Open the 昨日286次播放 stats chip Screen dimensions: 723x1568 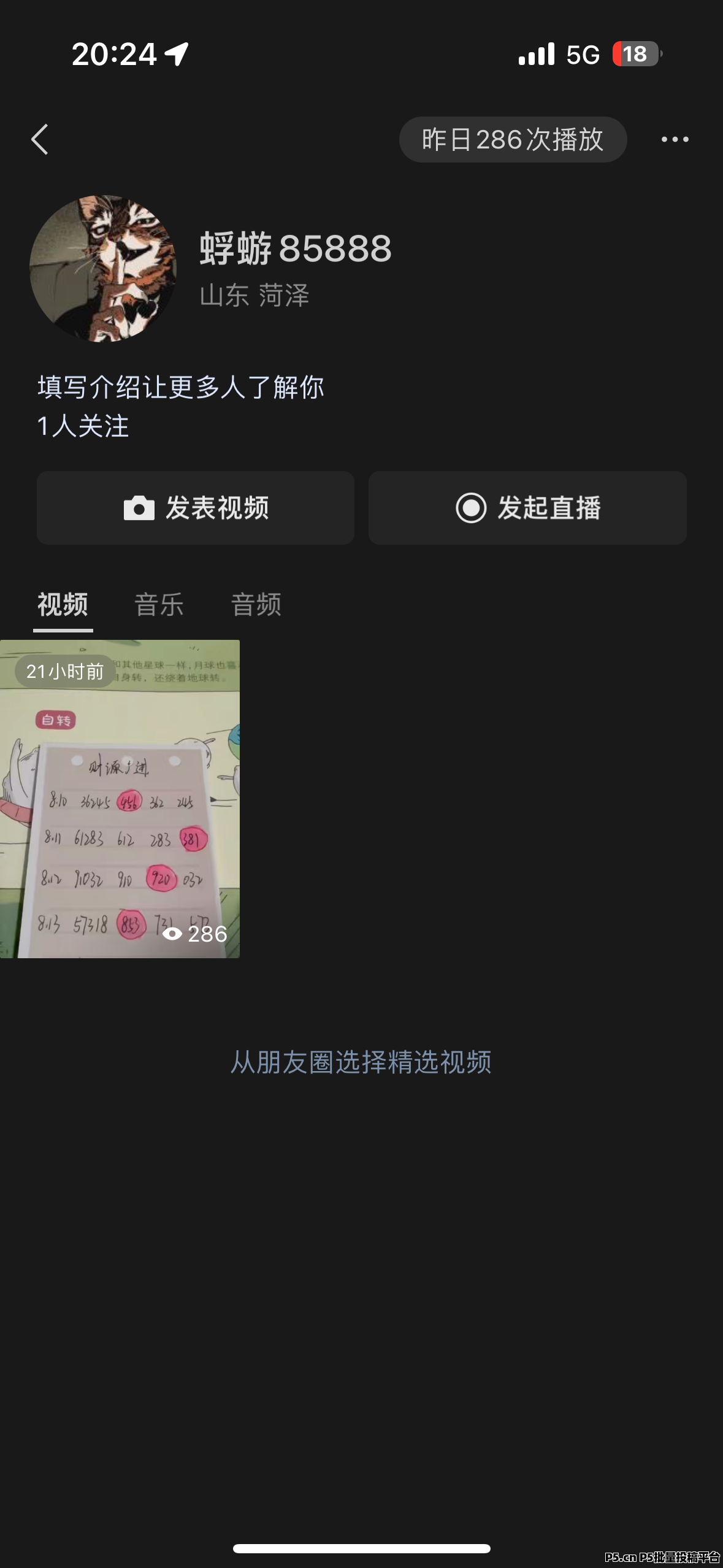click(x=513, y=140)
